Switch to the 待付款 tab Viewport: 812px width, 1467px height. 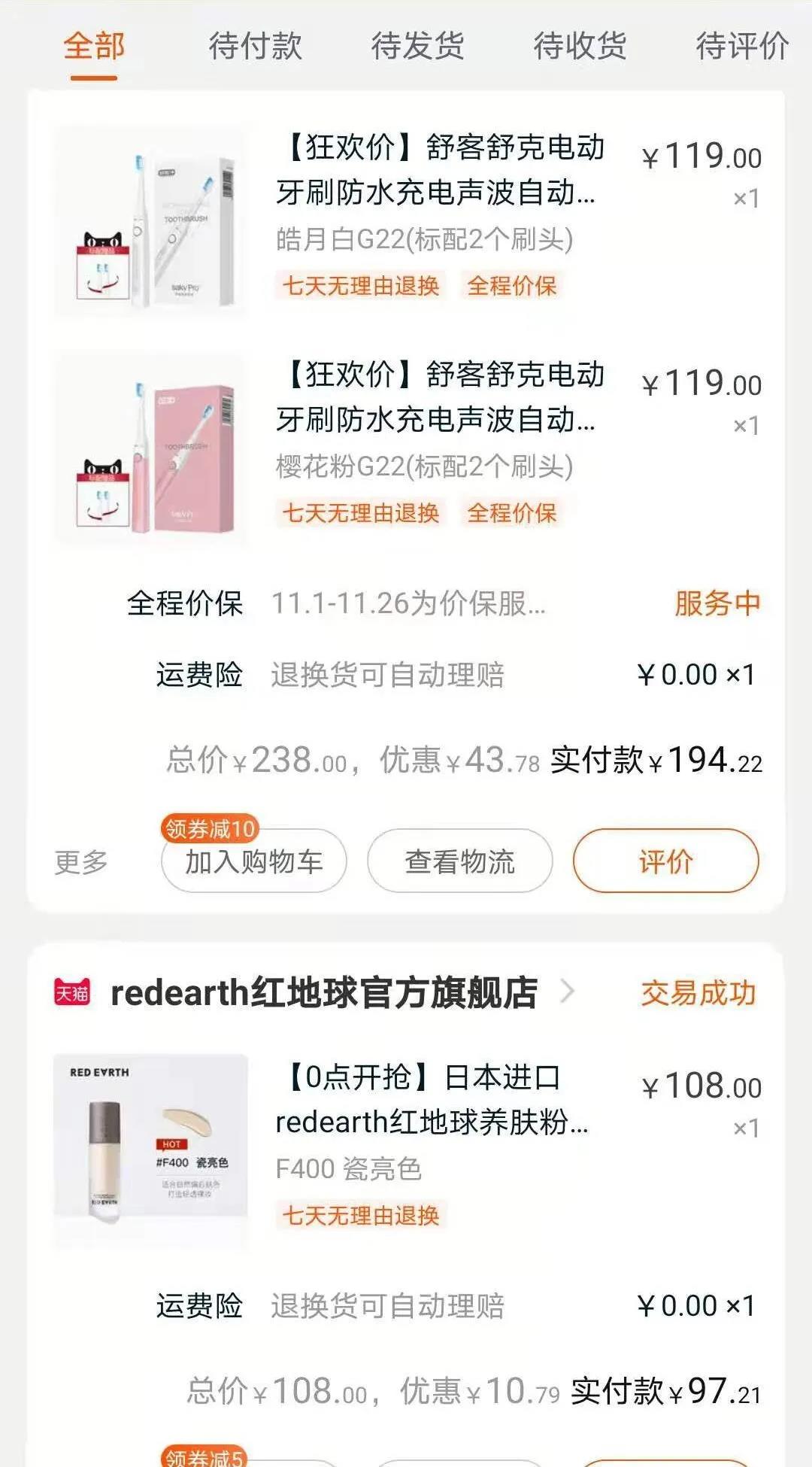pyautogui.click(x=256, y=47)
